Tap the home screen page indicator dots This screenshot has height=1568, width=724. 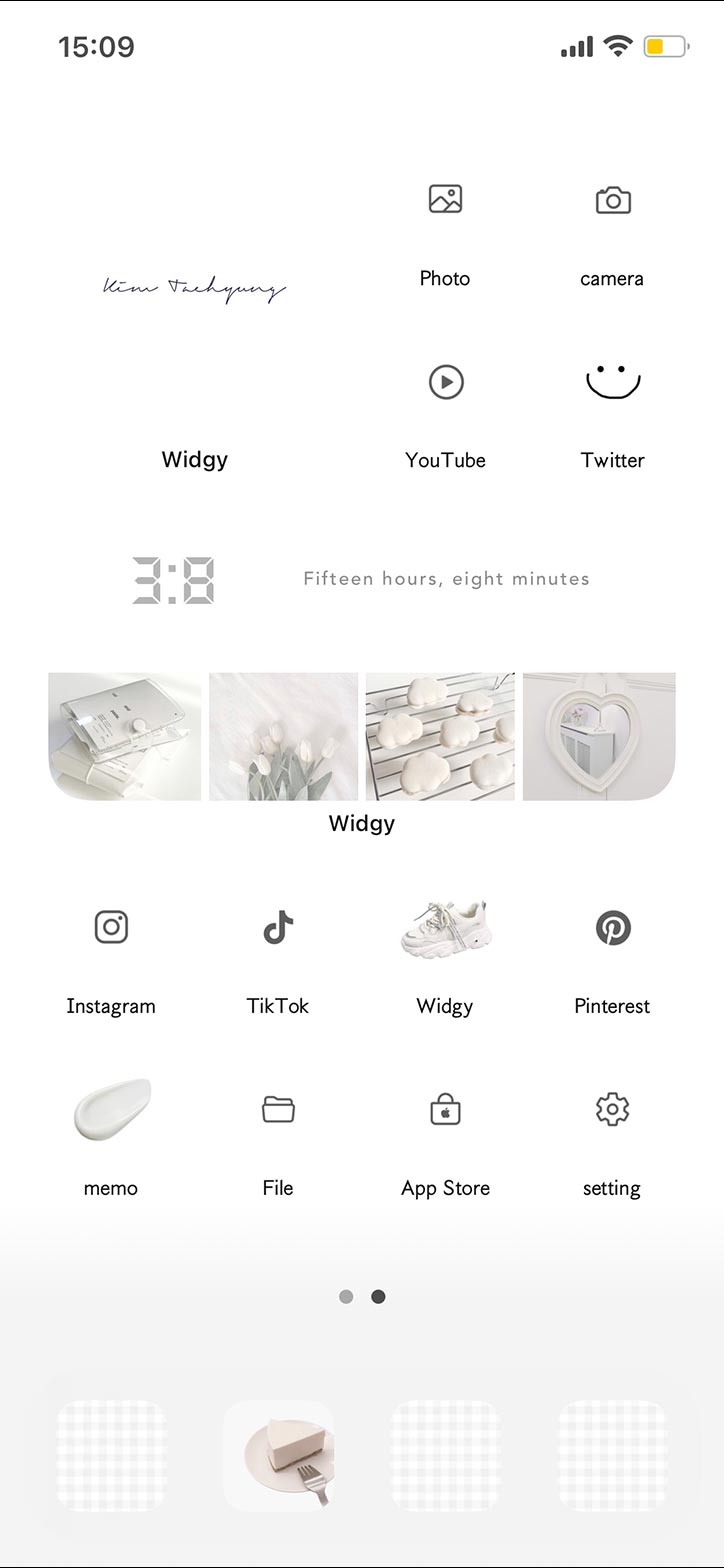pos(362,1297)
